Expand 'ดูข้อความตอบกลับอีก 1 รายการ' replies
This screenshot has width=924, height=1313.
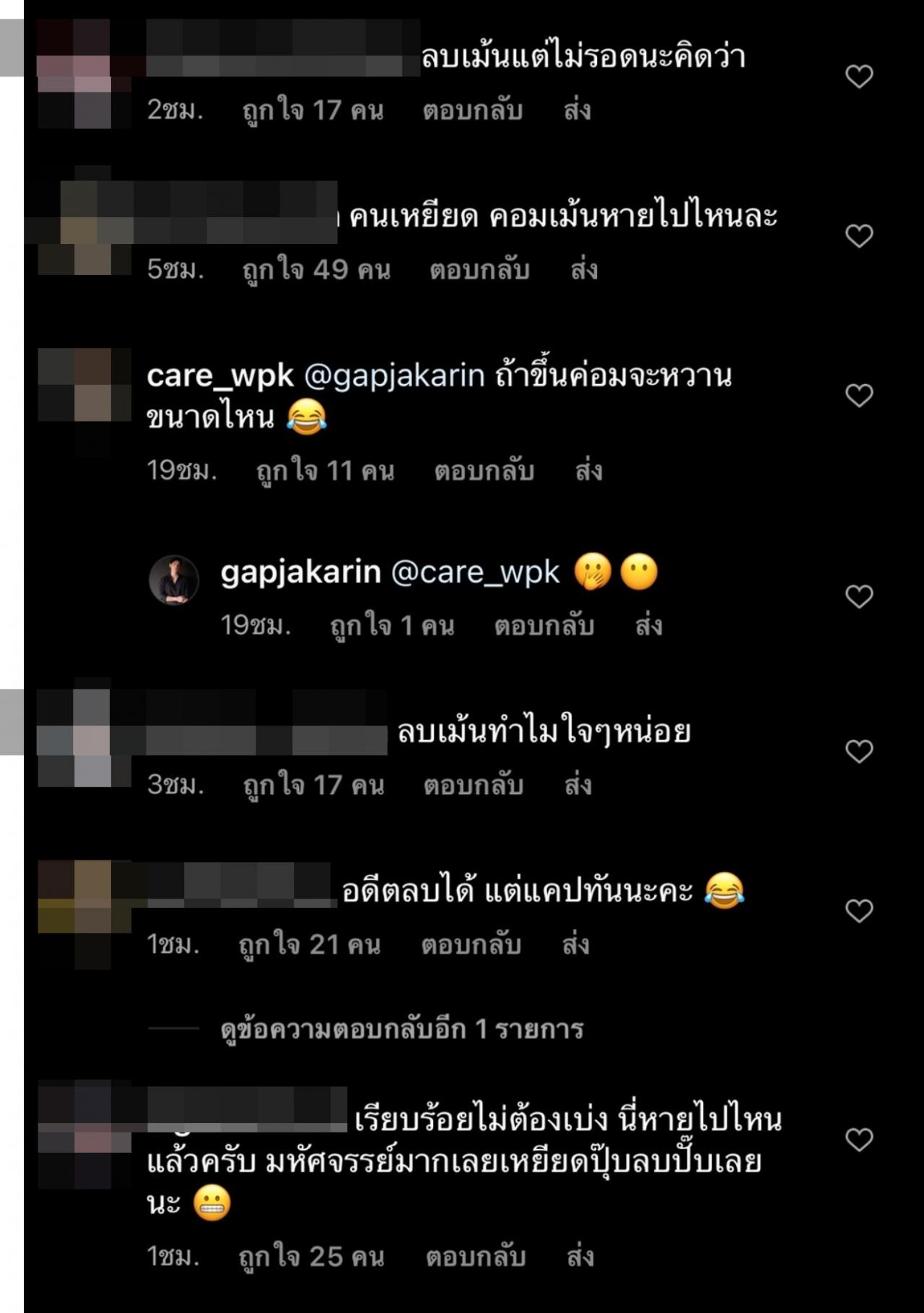(401, 1029)
